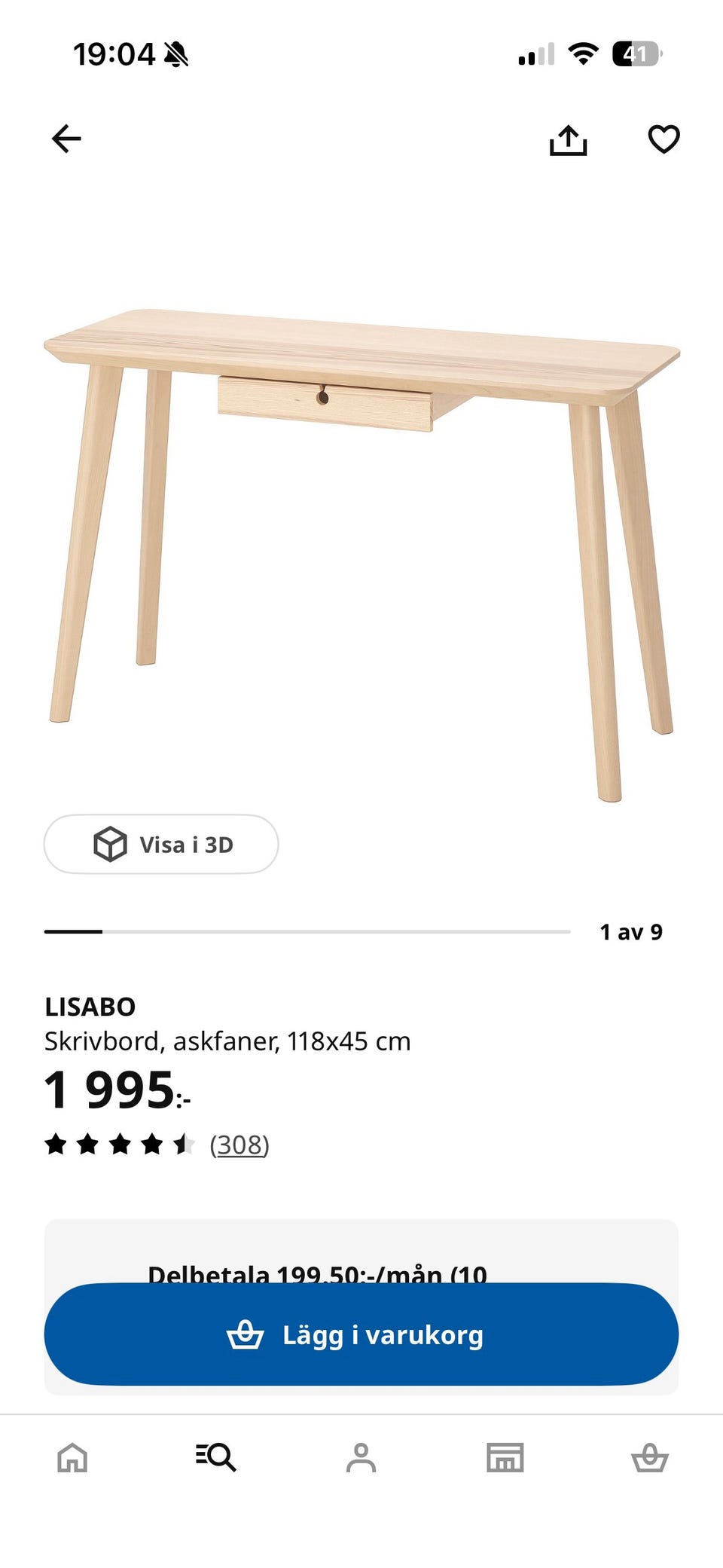
Task: Share this LISABO desk
Action: (x=569, y=139)
